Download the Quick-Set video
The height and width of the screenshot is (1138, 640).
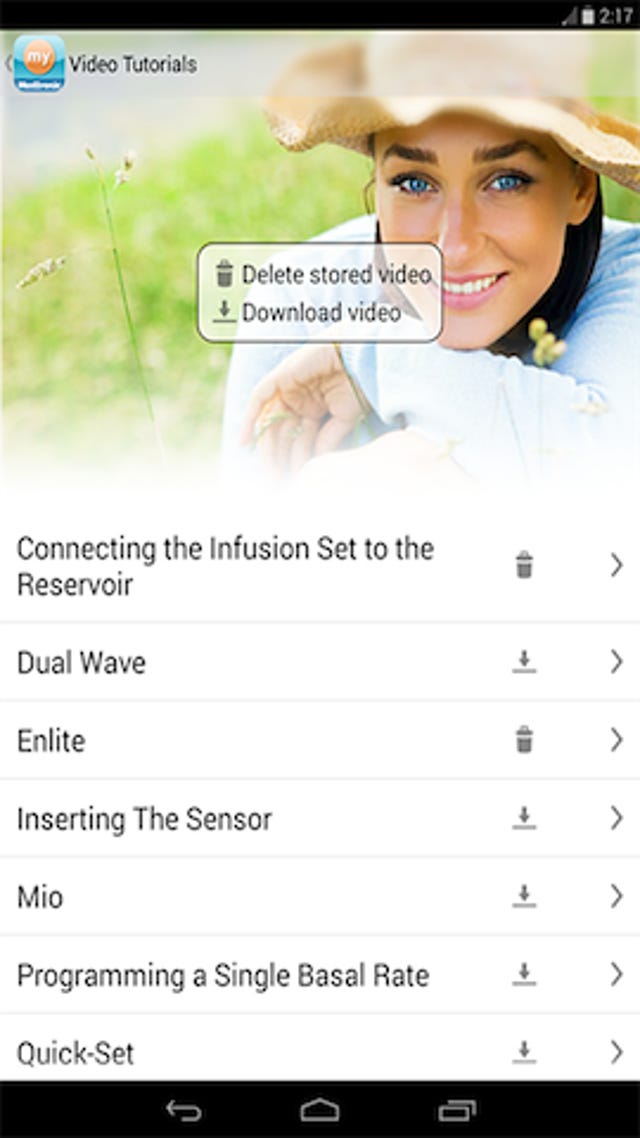pos(524,1052)
